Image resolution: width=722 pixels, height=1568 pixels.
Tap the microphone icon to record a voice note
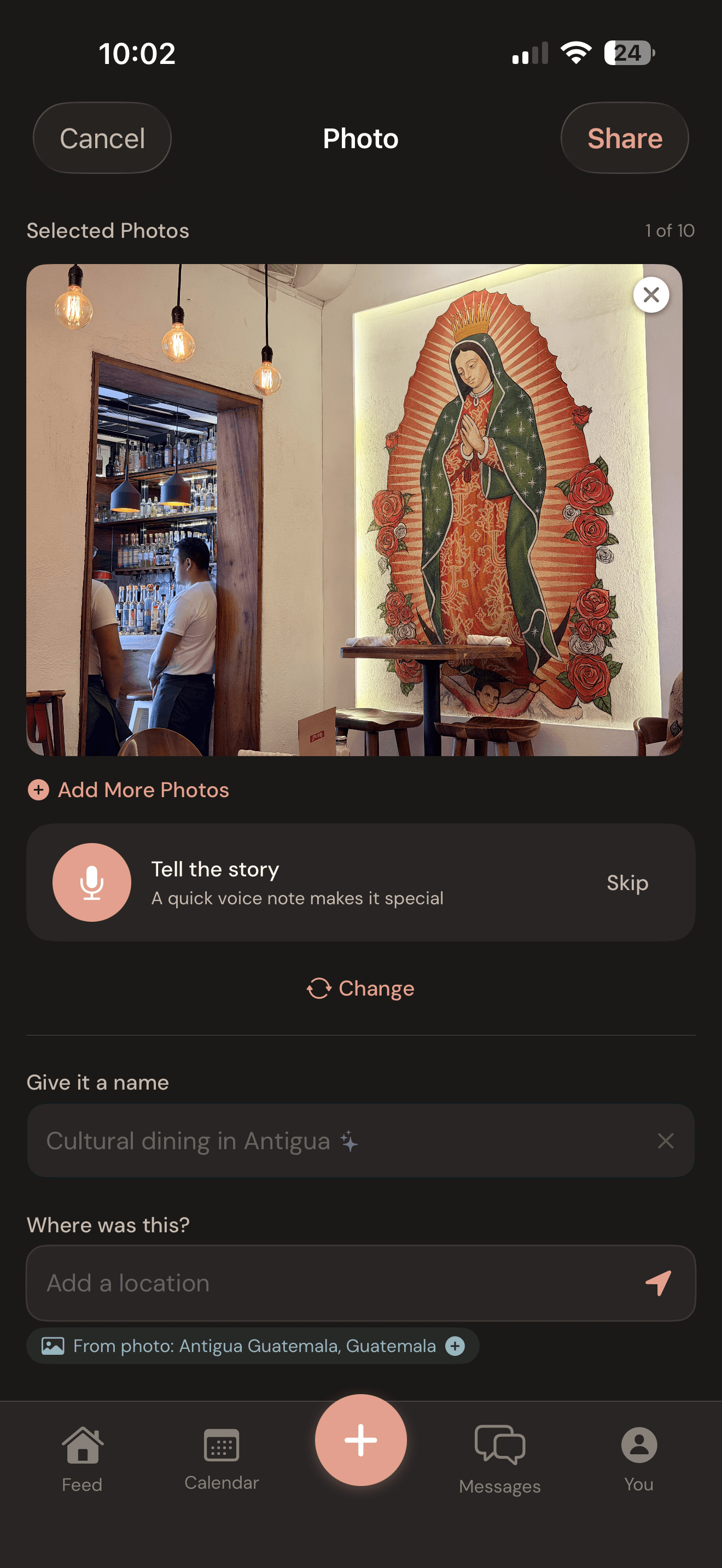[x=92, y=882]
